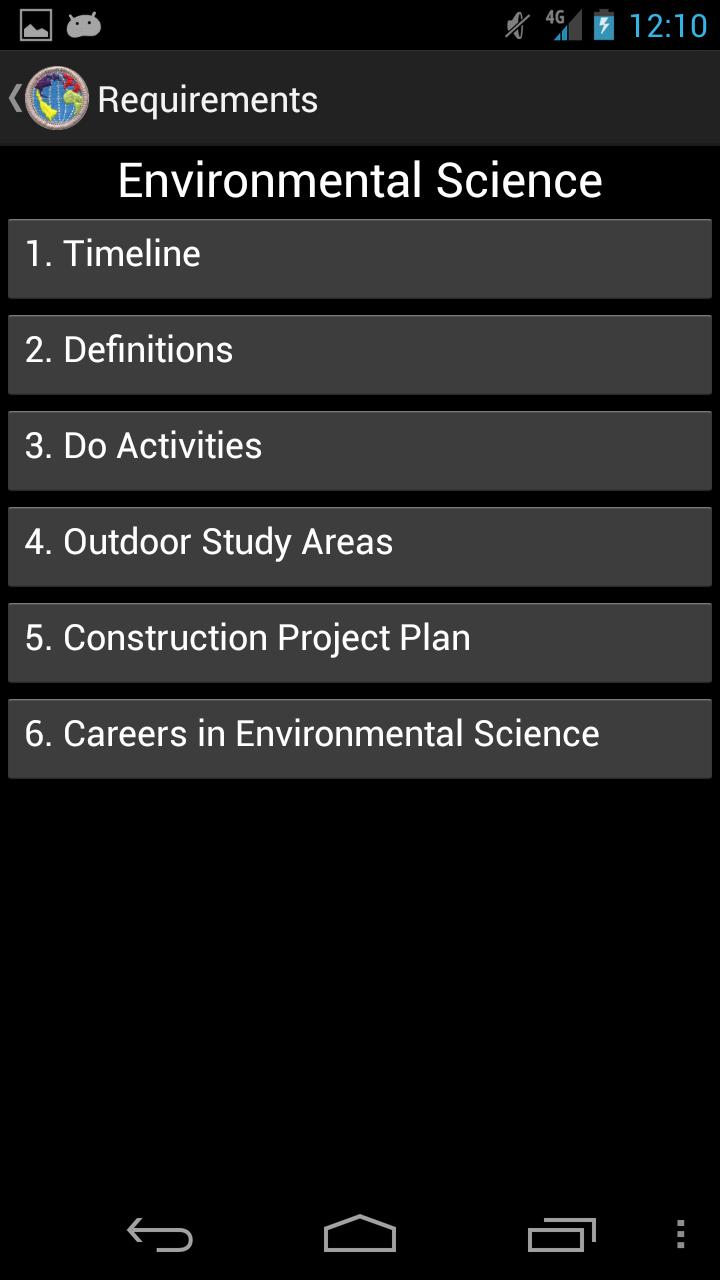Tap the Home icon in navigation bar

point(360,1235)
